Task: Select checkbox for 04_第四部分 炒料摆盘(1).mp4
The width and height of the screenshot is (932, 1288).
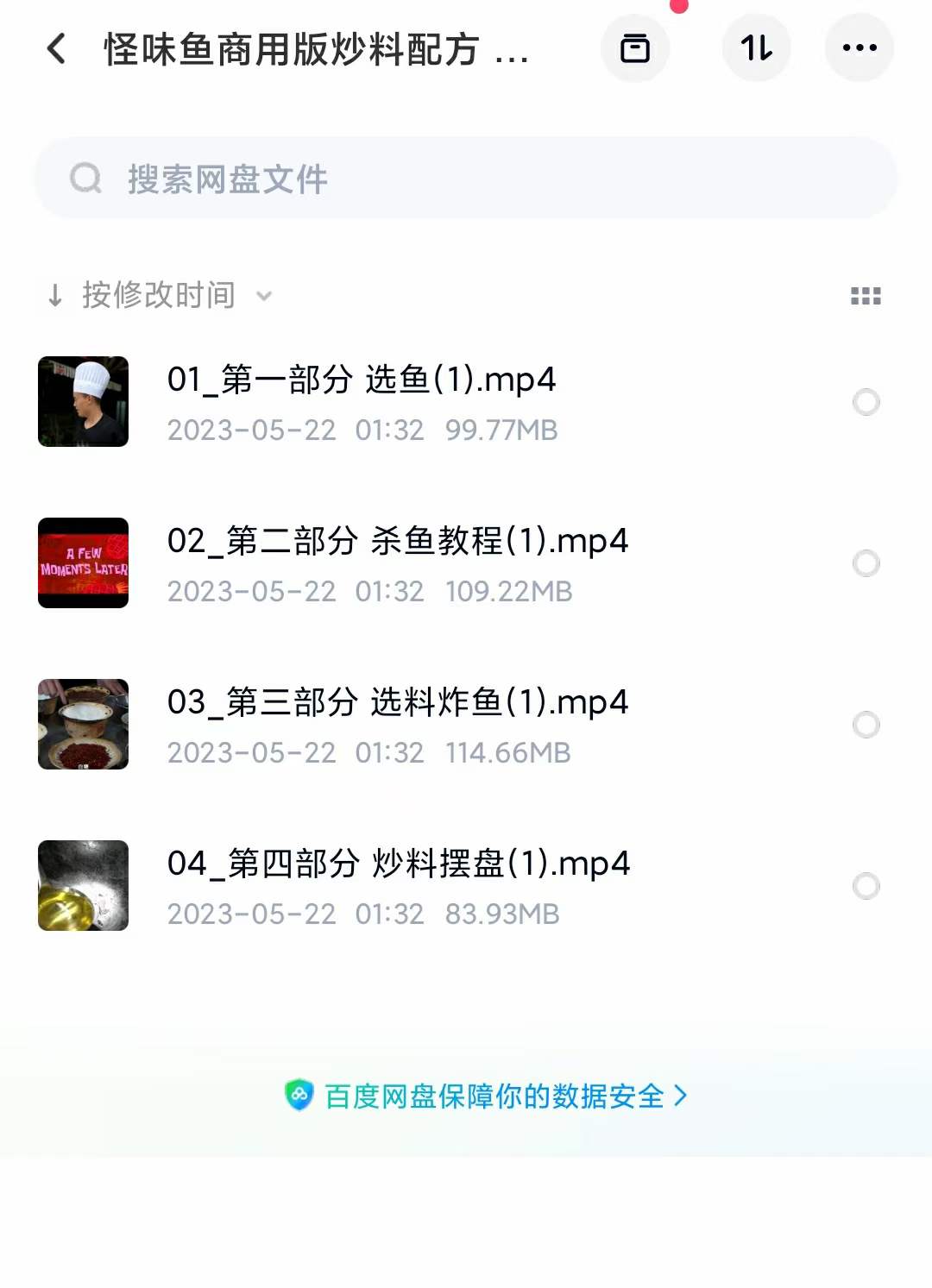Action: pos(866,886)
